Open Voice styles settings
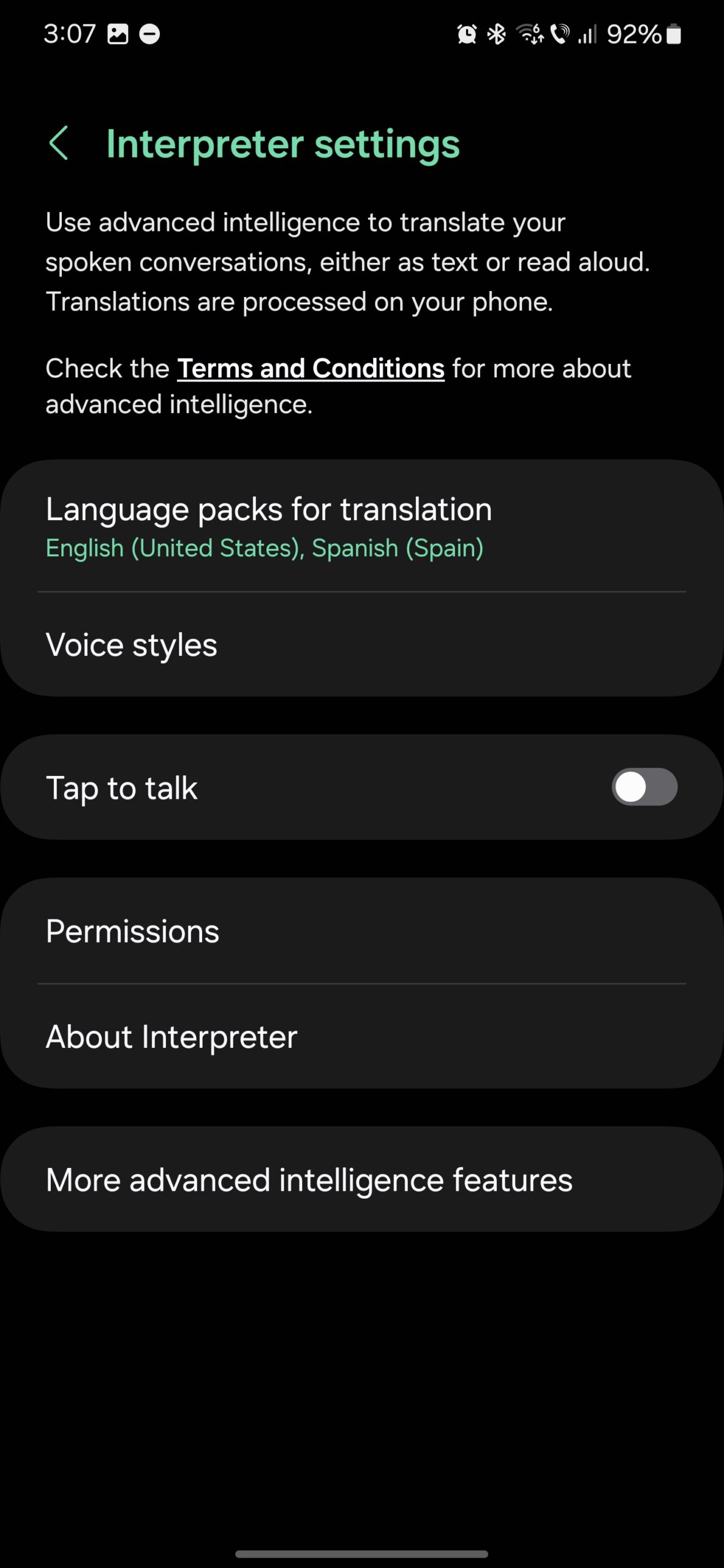This screenshot has width=724, height=1568. [361, 645]
